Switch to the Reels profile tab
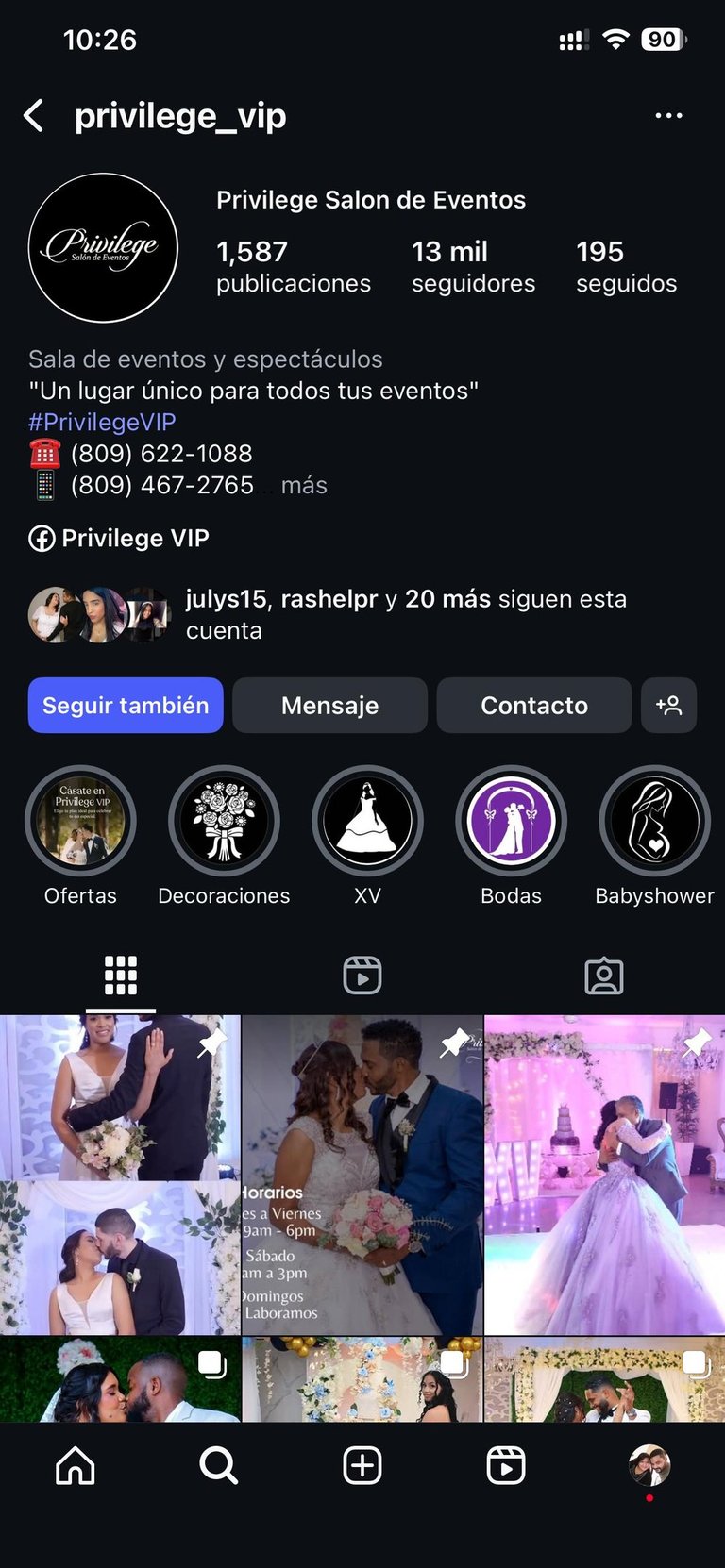Image resolution: width=725 pixels, height=1568 pixels. tap(362, 976)
